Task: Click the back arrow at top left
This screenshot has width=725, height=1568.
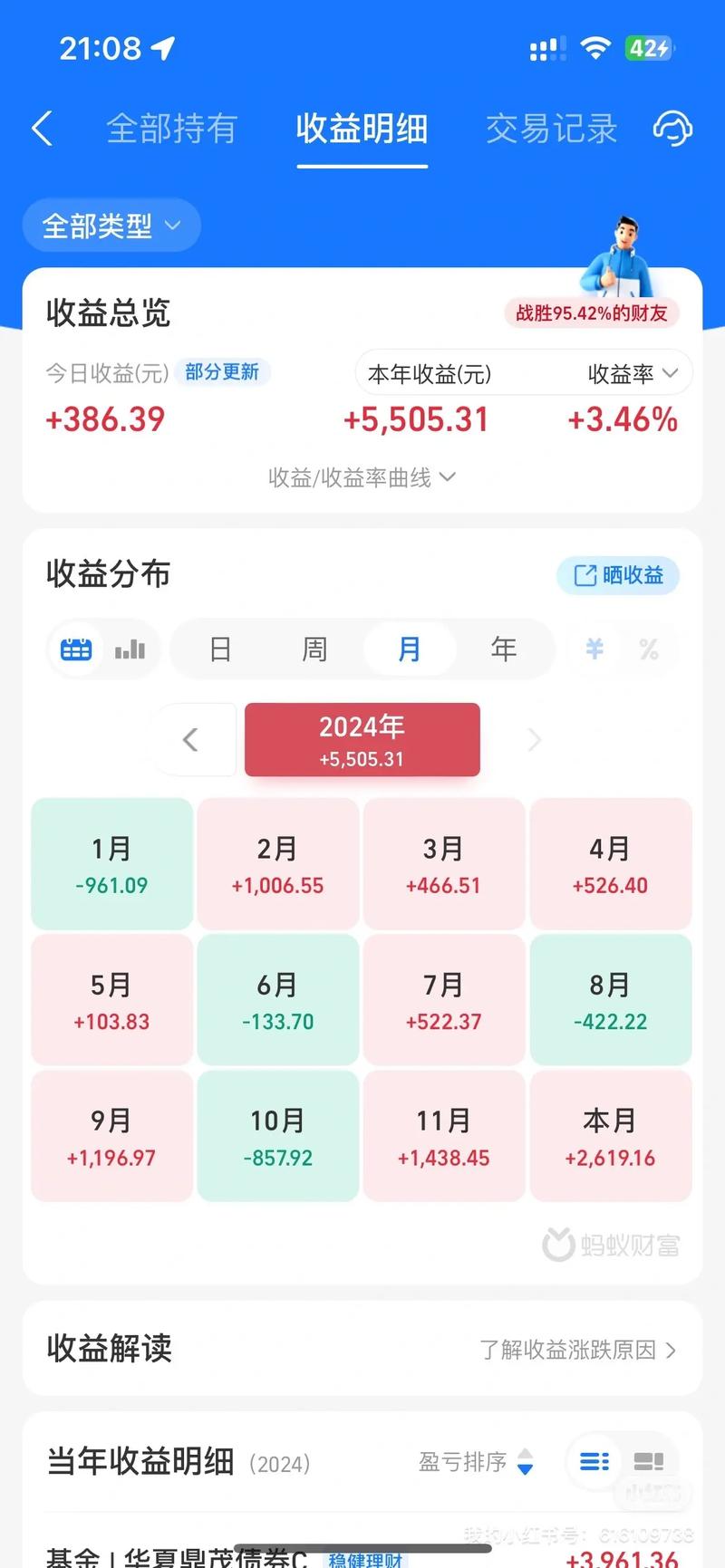Action: tap(41, 129)
